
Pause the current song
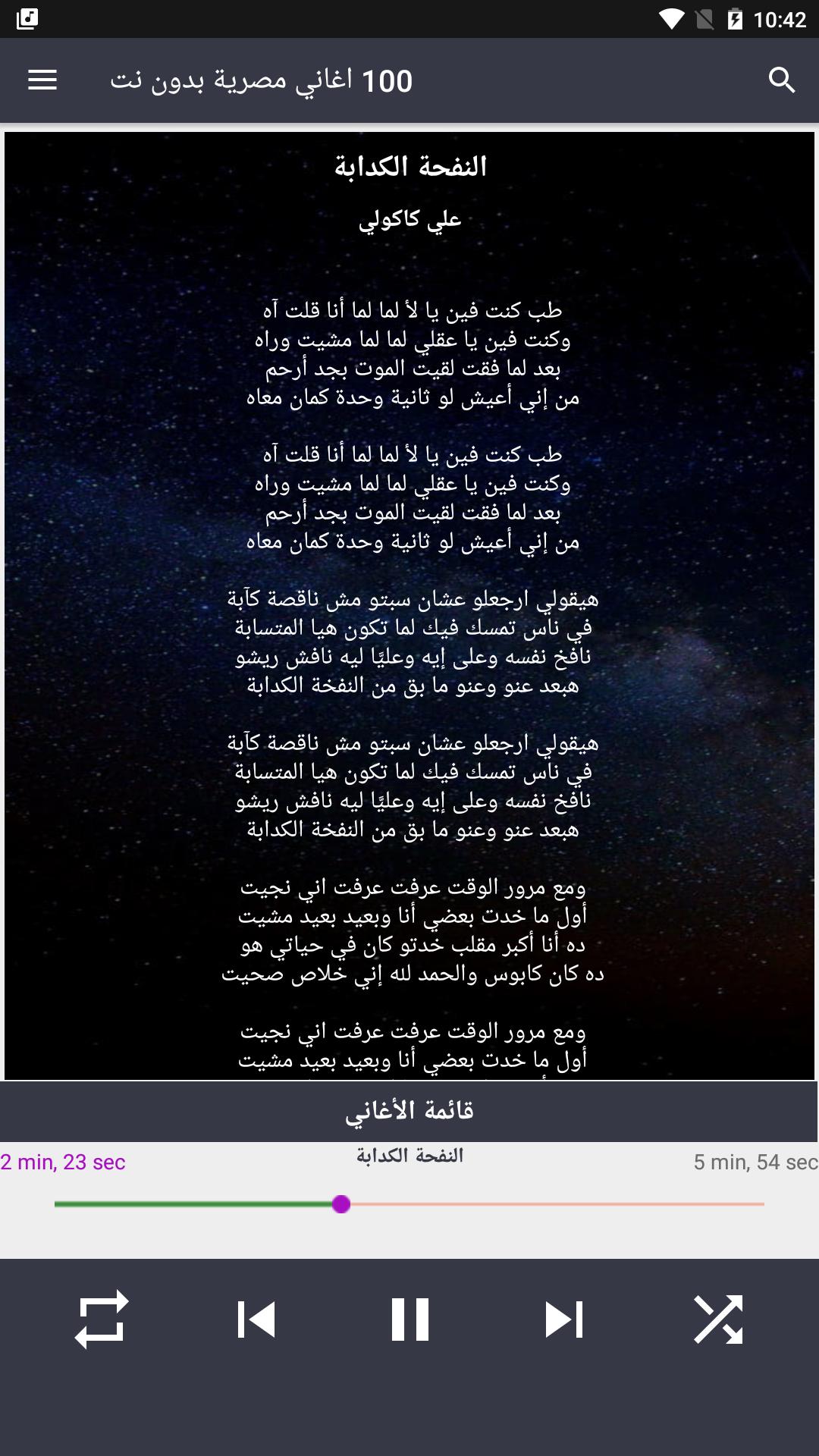409,1319
